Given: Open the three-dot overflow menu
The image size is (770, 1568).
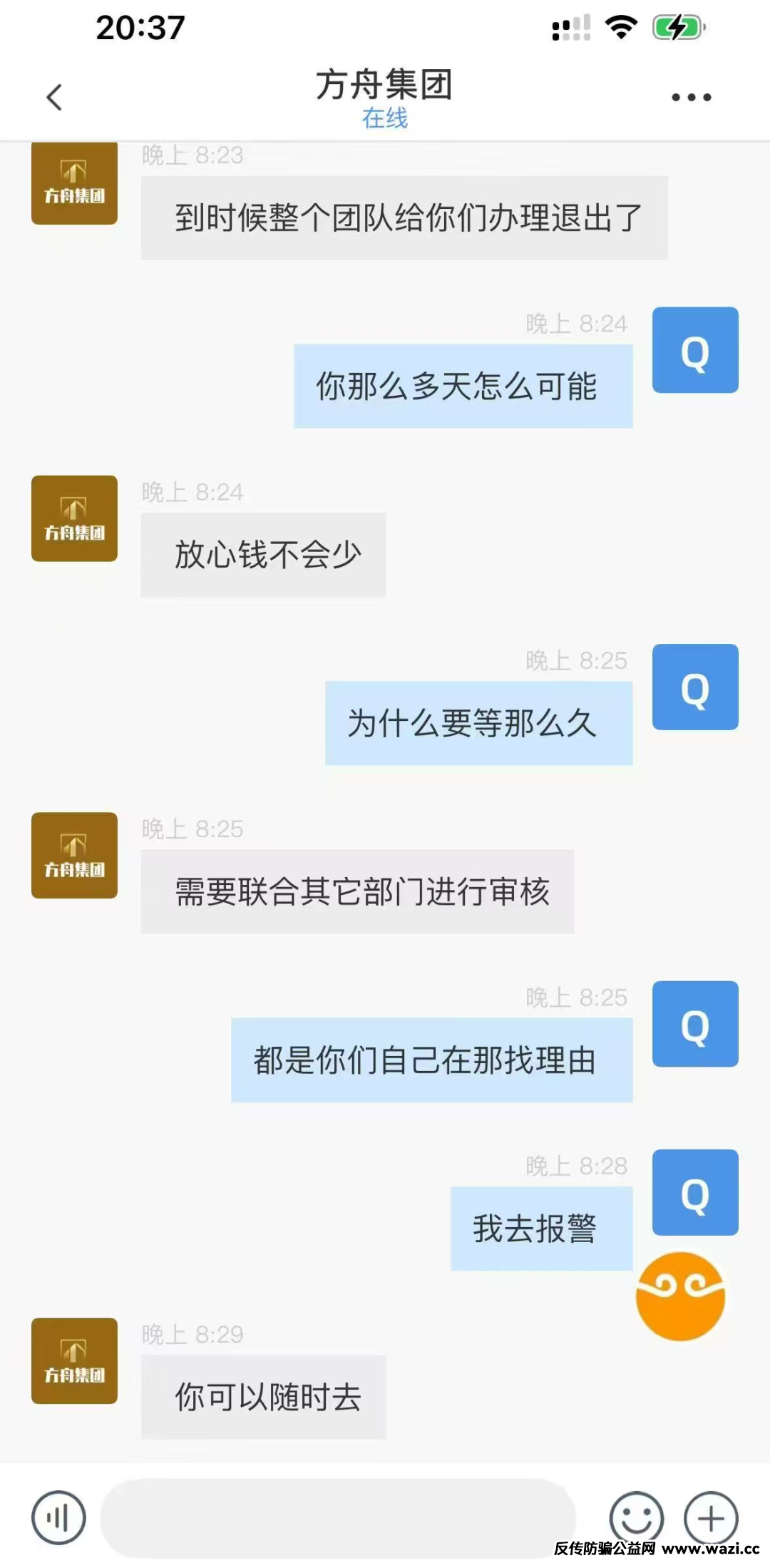Looking at the screenshot, I should pos(691,98).
